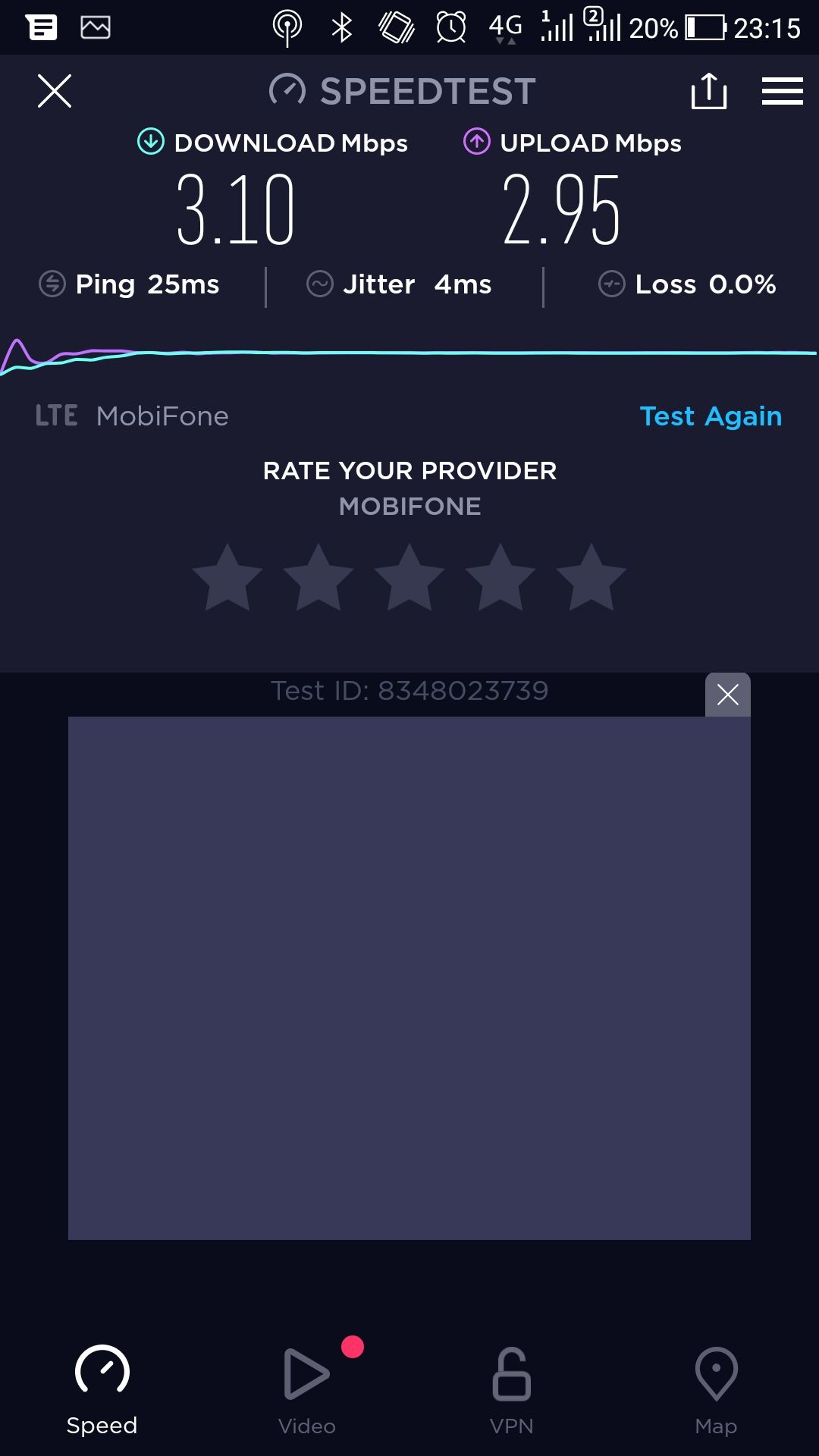Close the test results screen
The image size is (819, 1456).
click(54, 91)
